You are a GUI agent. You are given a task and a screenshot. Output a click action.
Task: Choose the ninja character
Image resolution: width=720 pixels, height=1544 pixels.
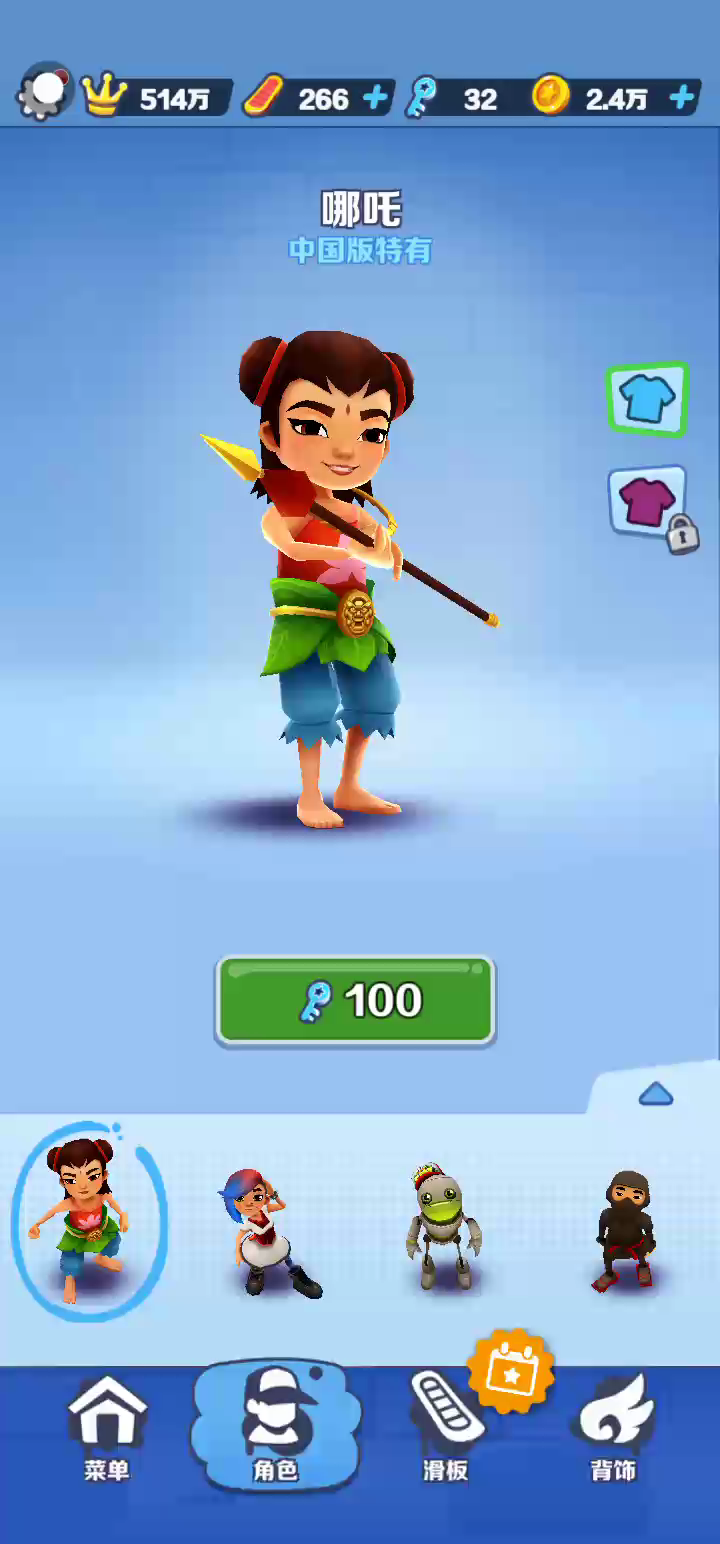click(x=625, y=1230)
